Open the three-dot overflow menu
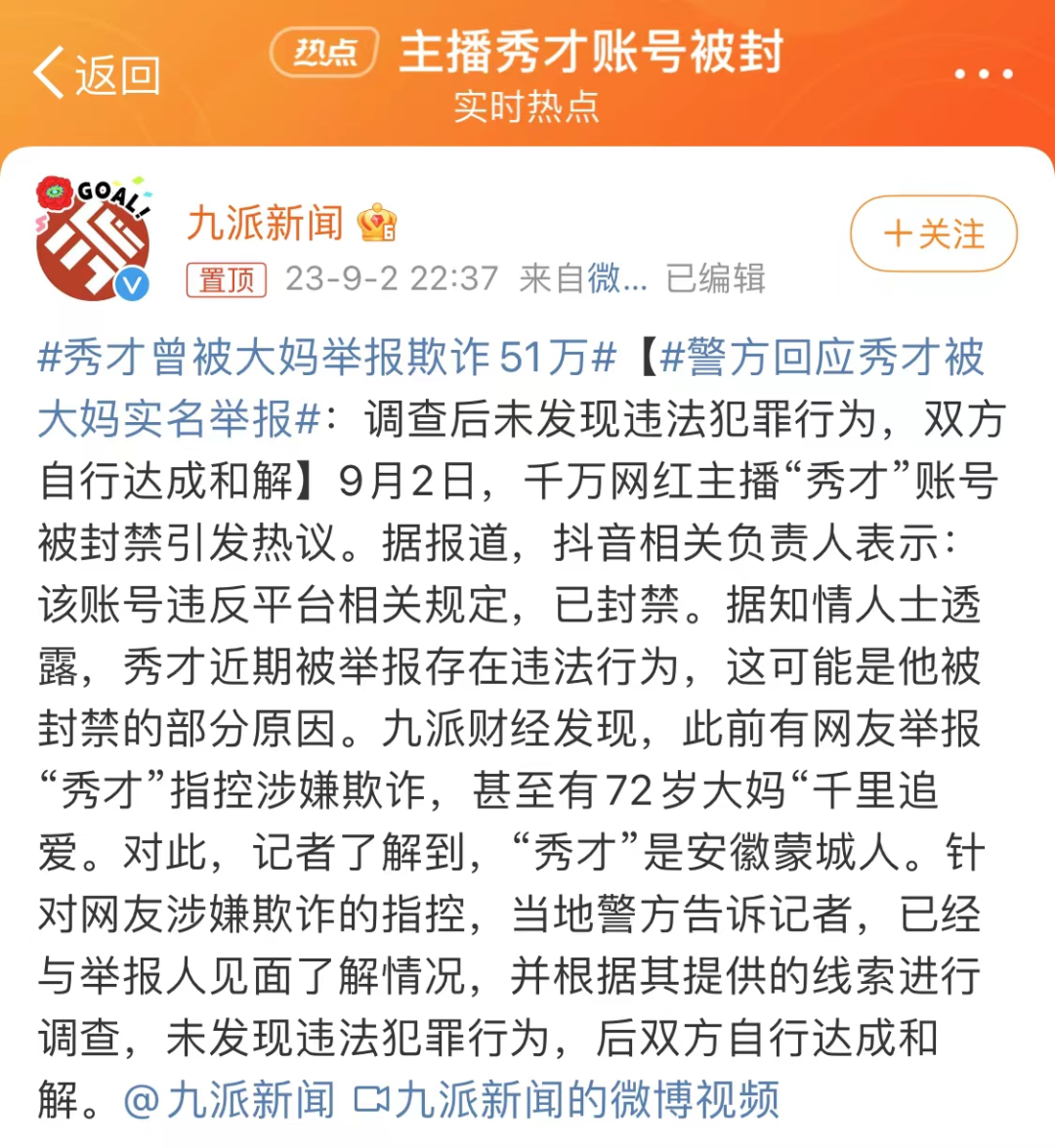1055x1148 pixels. (983, 74)
